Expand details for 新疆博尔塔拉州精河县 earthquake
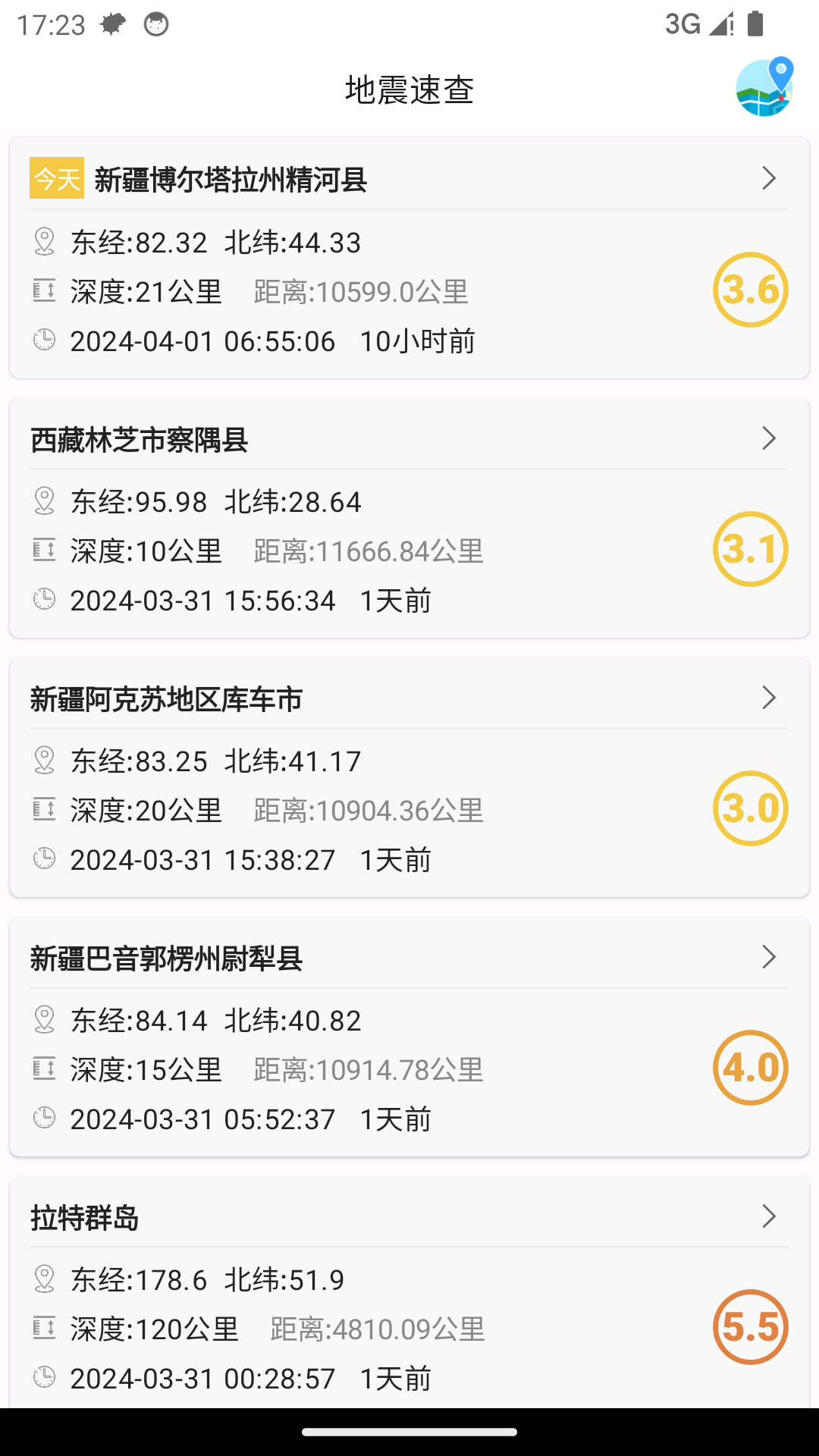The height and width of the screenshot is (1456, 819). point(769,178)
